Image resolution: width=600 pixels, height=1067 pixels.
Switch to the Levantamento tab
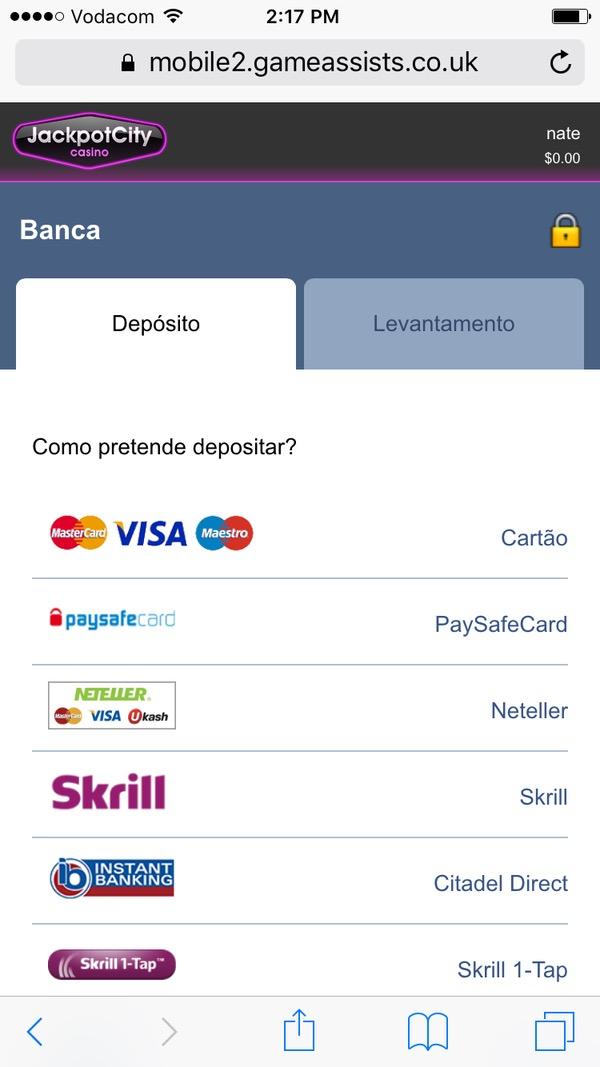443,324
